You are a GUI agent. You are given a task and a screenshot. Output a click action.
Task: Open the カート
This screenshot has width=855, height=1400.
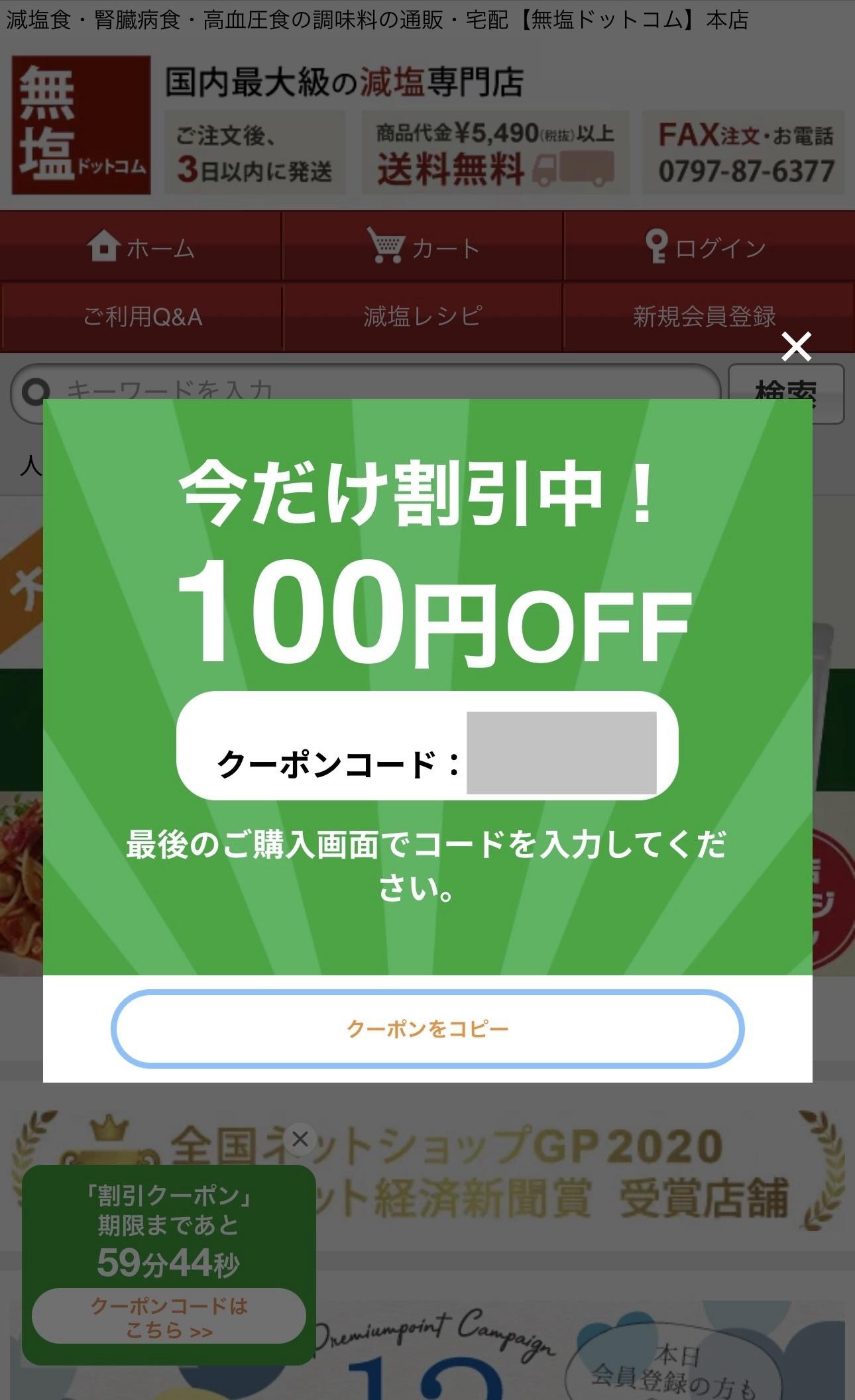coord(423,248)
